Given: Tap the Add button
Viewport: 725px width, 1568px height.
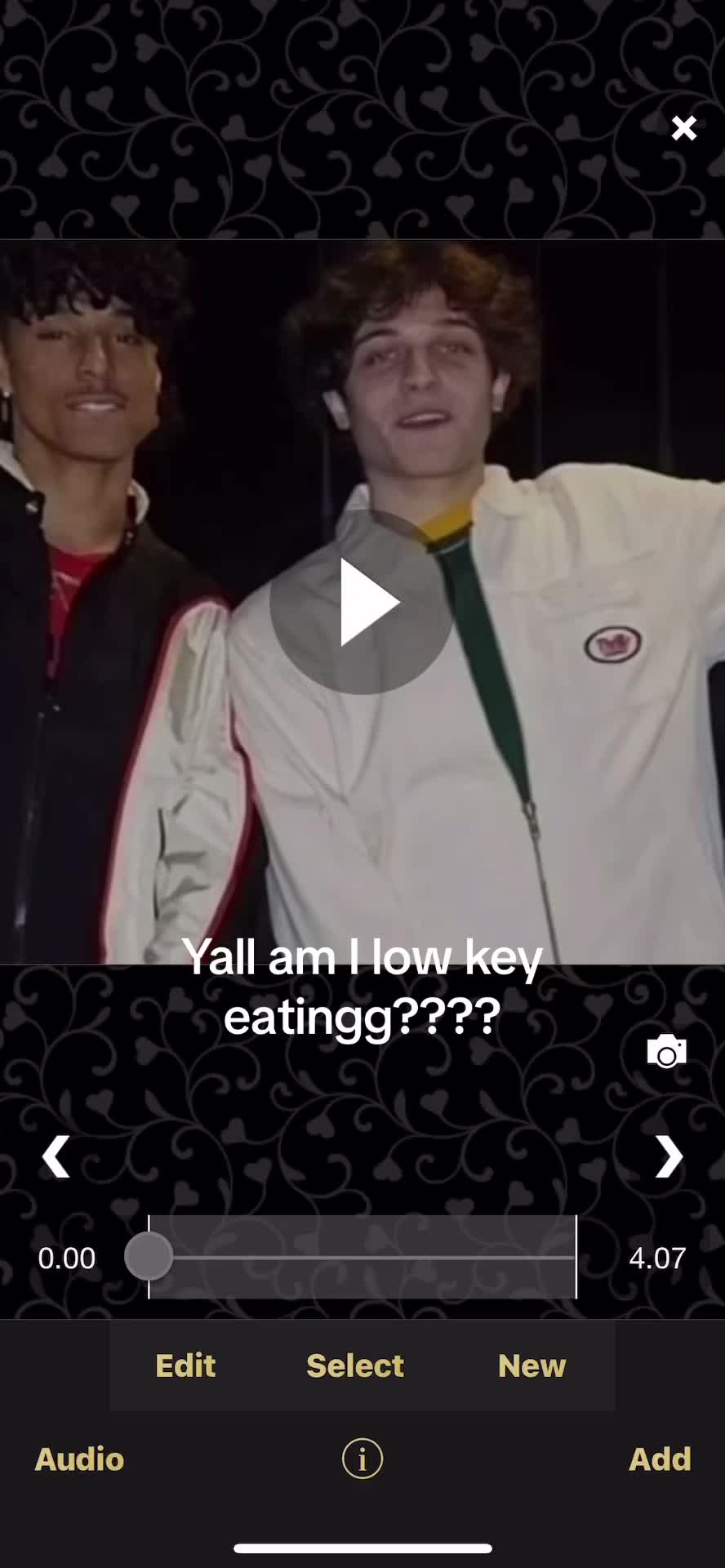Looking at the screenshot, I should tap(660, 1459).
